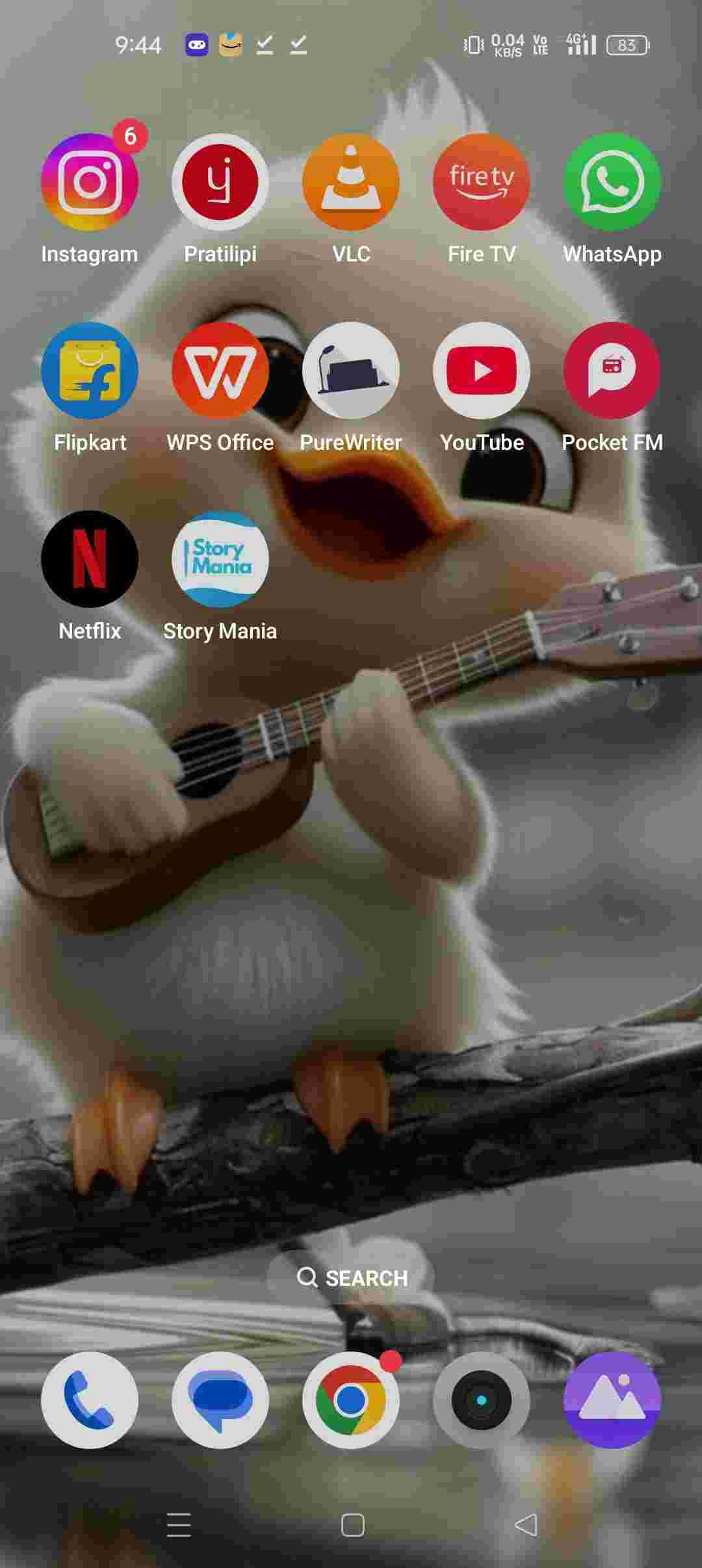Launch the Chrome browser
The image size is (702, 1568).
351,1400
